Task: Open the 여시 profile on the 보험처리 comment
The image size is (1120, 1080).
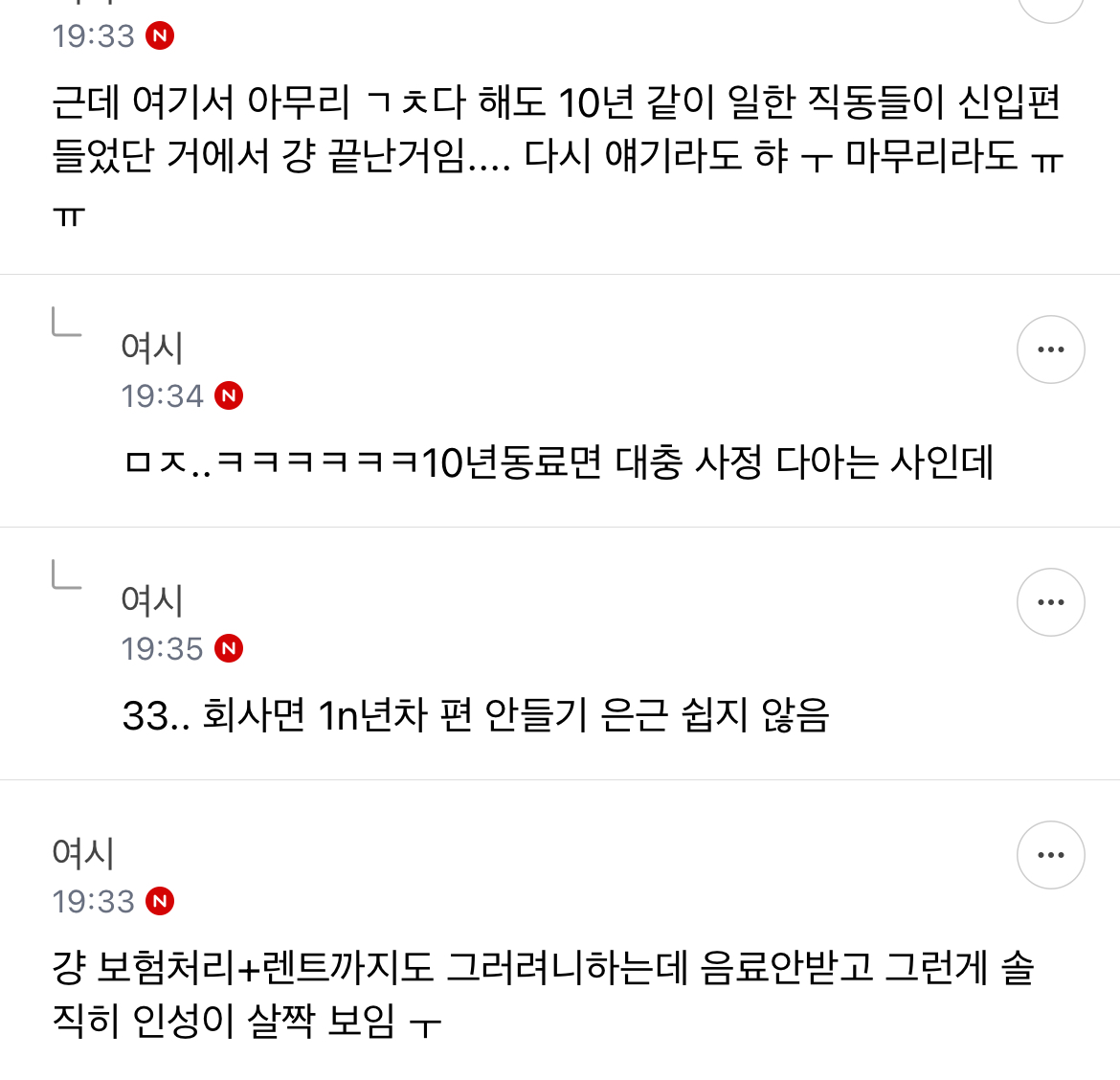Action: coord(83,853)
